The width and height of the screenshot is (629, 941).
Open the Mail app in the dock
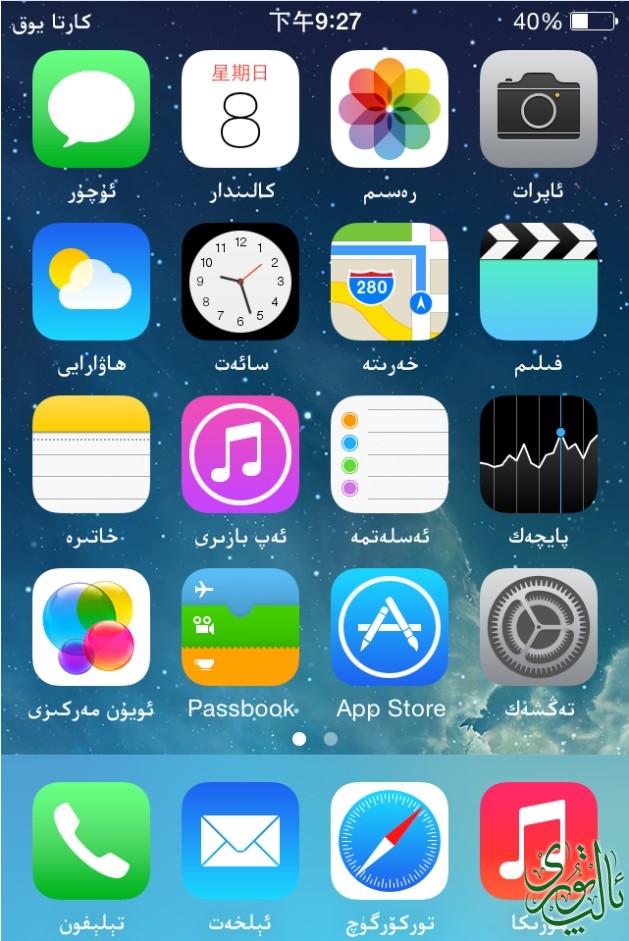click(240, 840)
